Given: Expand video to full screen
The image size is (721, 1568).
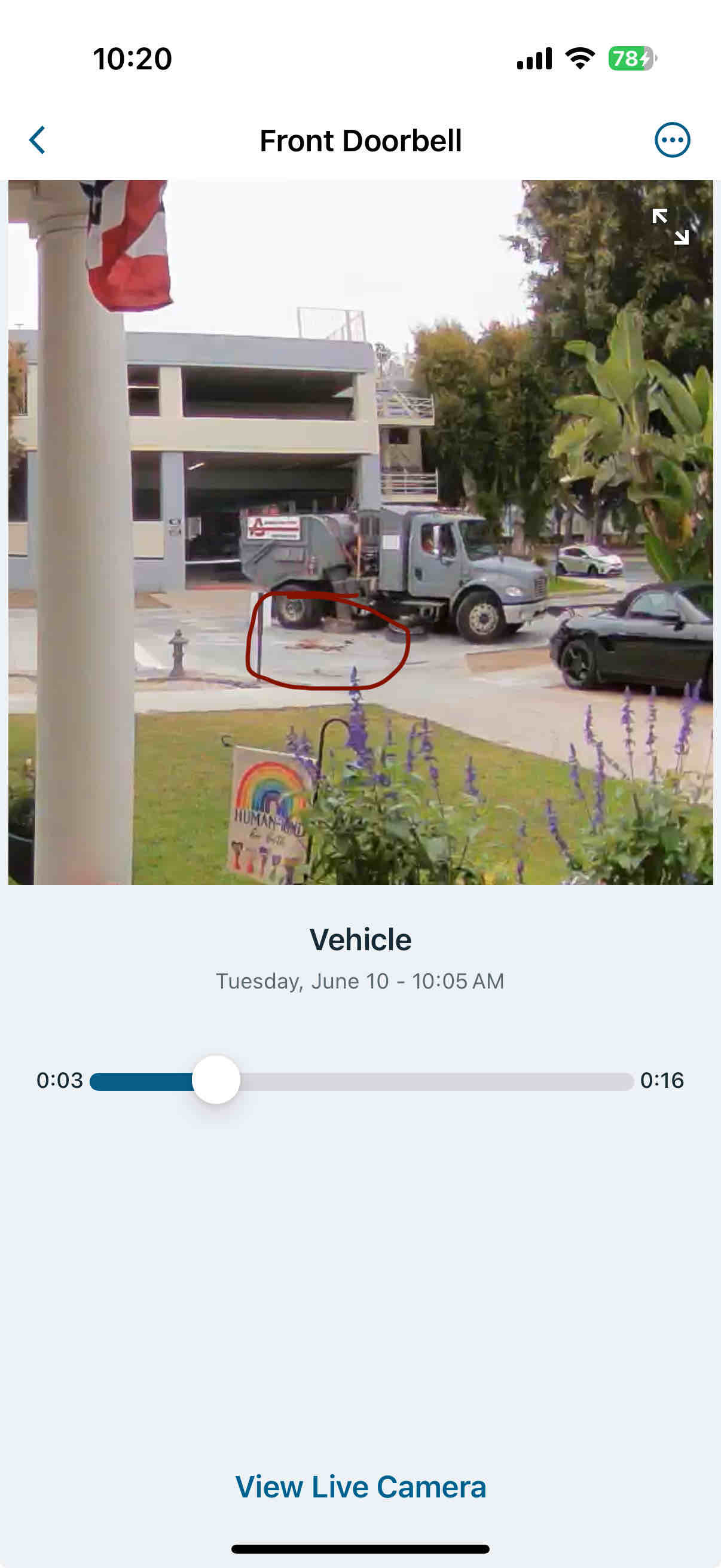Looking at the screenshot, I should point(670,227).
